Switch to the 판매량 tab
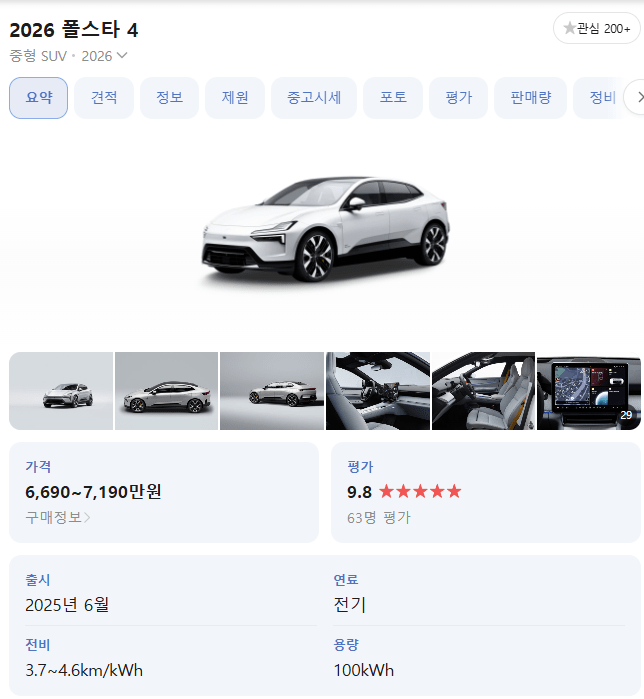This screenshot has height=699, width=644. (x=531, y=98)
